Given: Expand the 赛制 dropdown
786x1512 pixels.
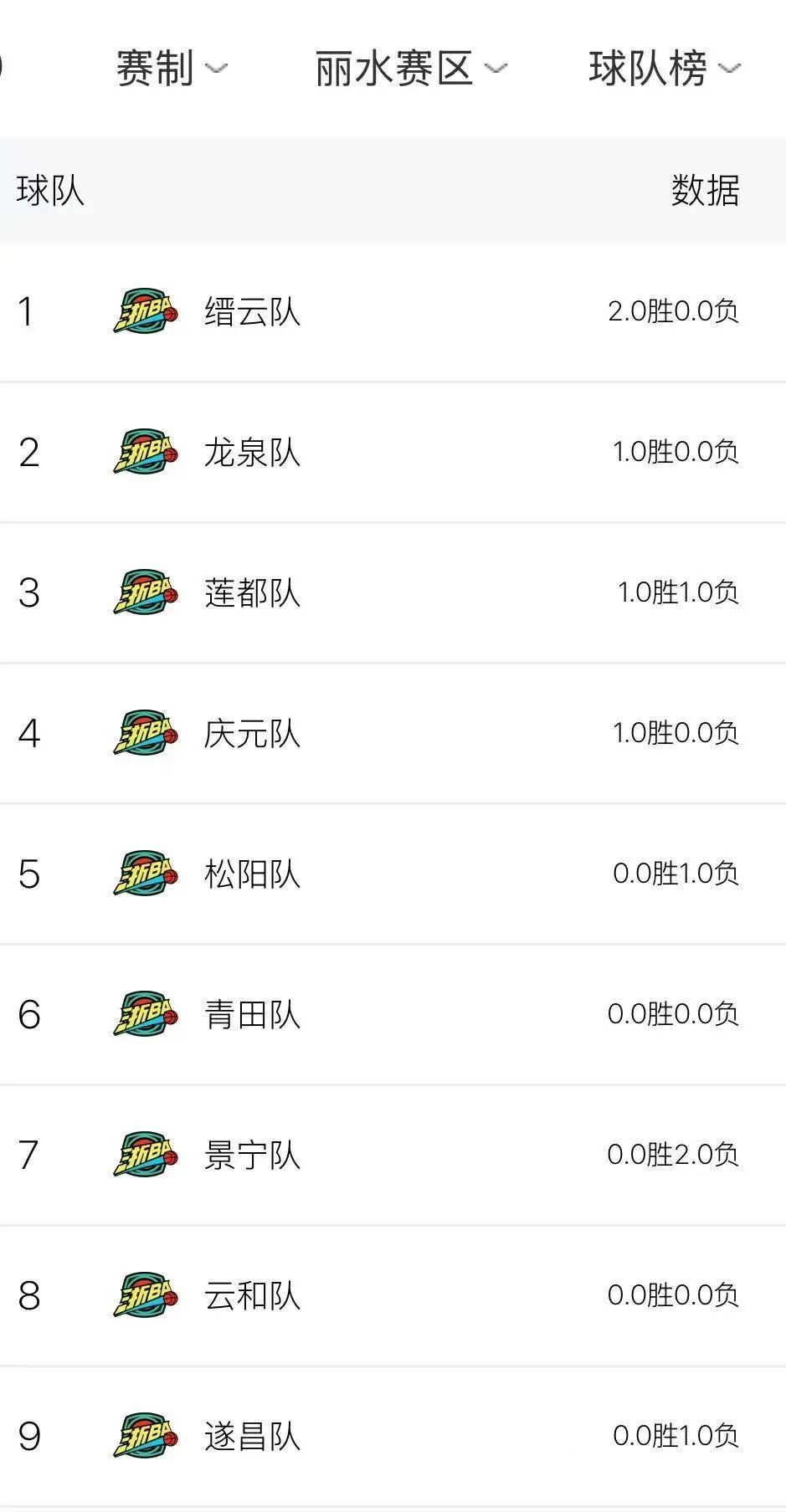Looking at the screenshot, I should pos(172,69).
